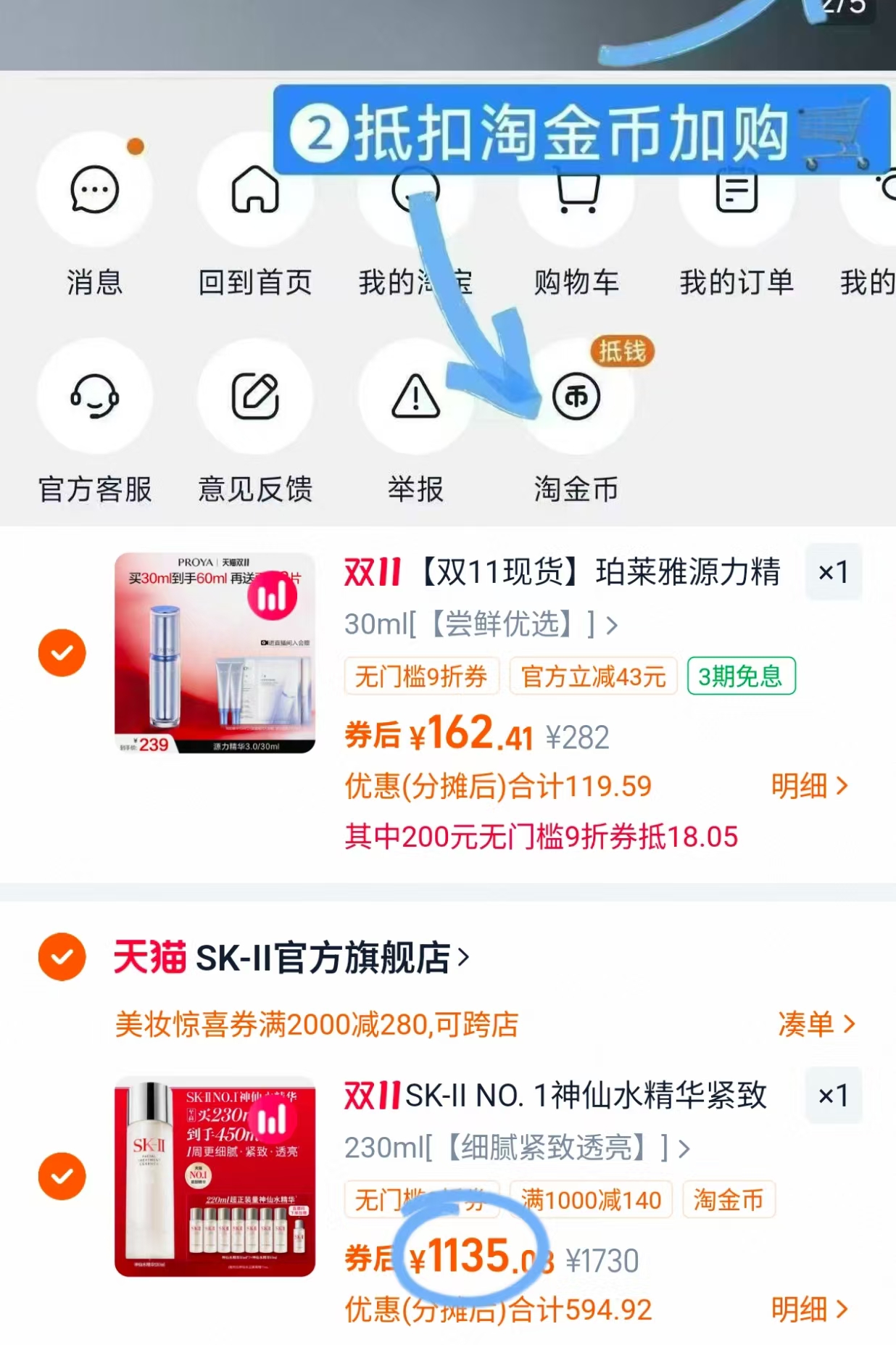Open the 30ml 尝鲜优选 spec selector
896x1345 pixels.
coord(478,624)
